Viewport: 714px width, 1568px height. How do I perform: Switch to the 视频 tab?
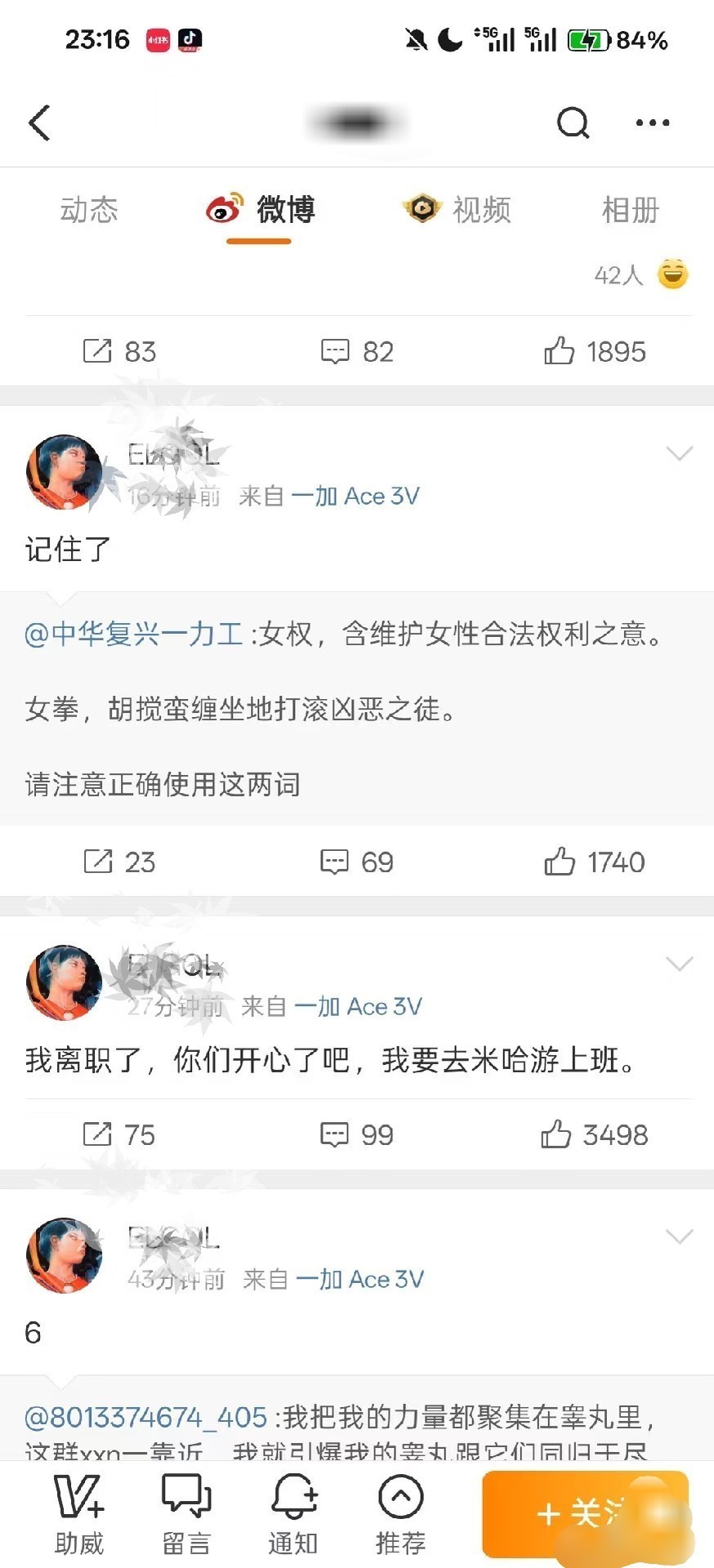[x=457, y=210]
